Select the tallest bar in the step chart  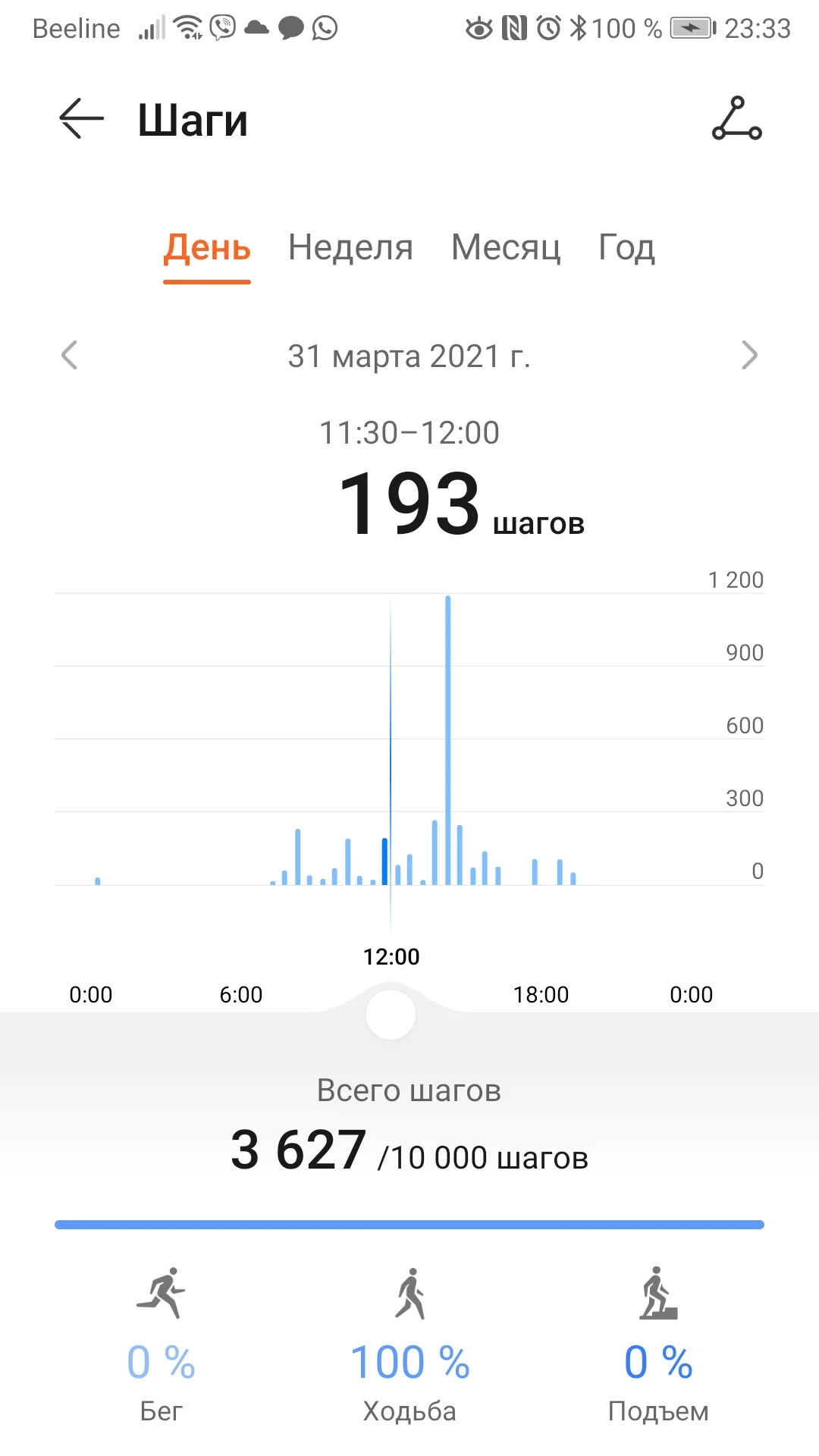447,739
